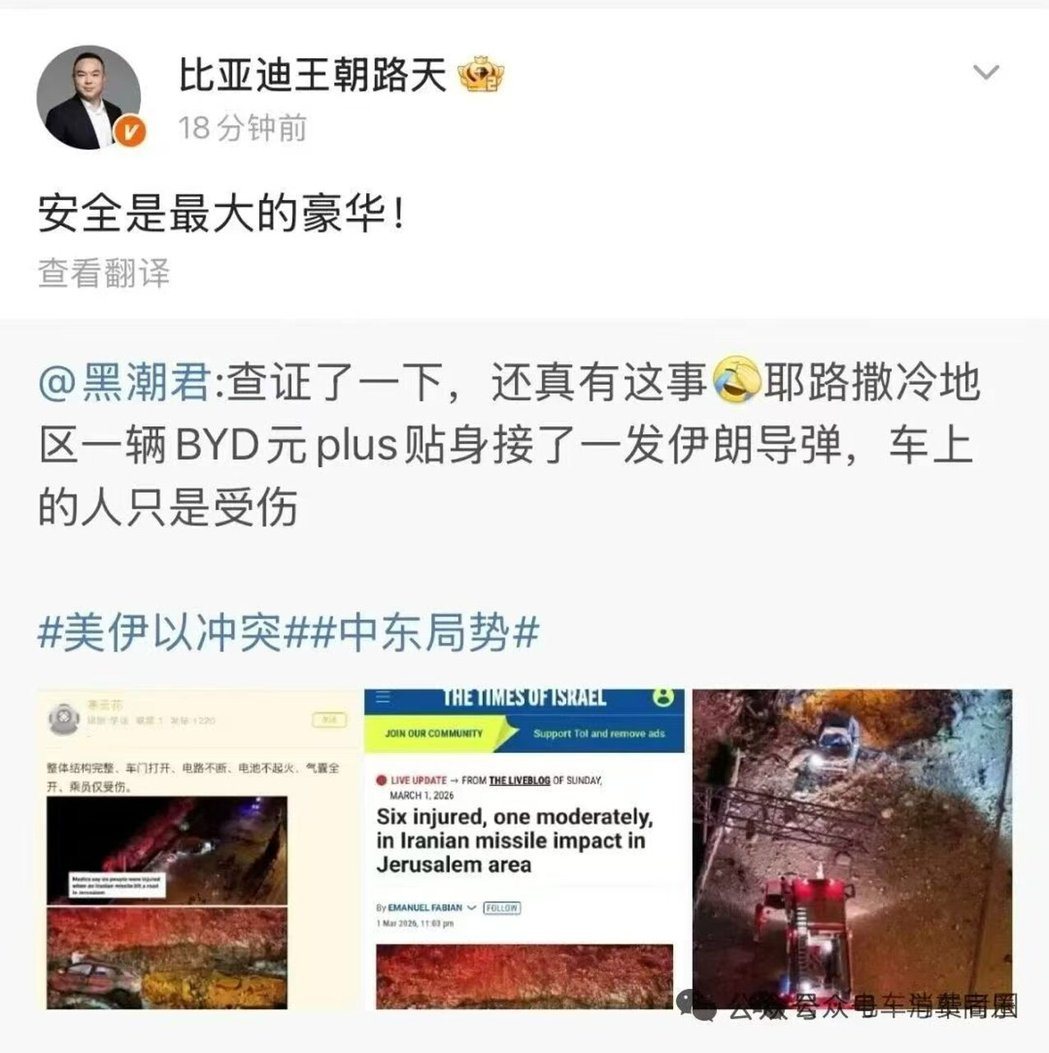Open the @黑潮君 mention

point(126,385)
